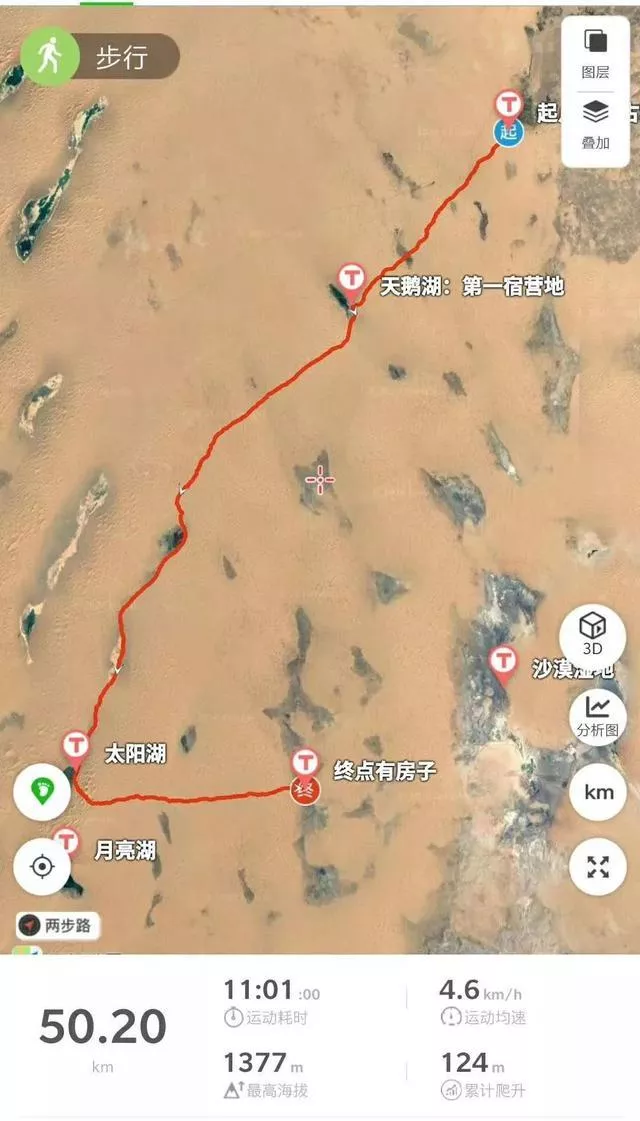Expand the map to fullscreen
640x1121 pixels.
pyautogui.click(x=597, y=866)
